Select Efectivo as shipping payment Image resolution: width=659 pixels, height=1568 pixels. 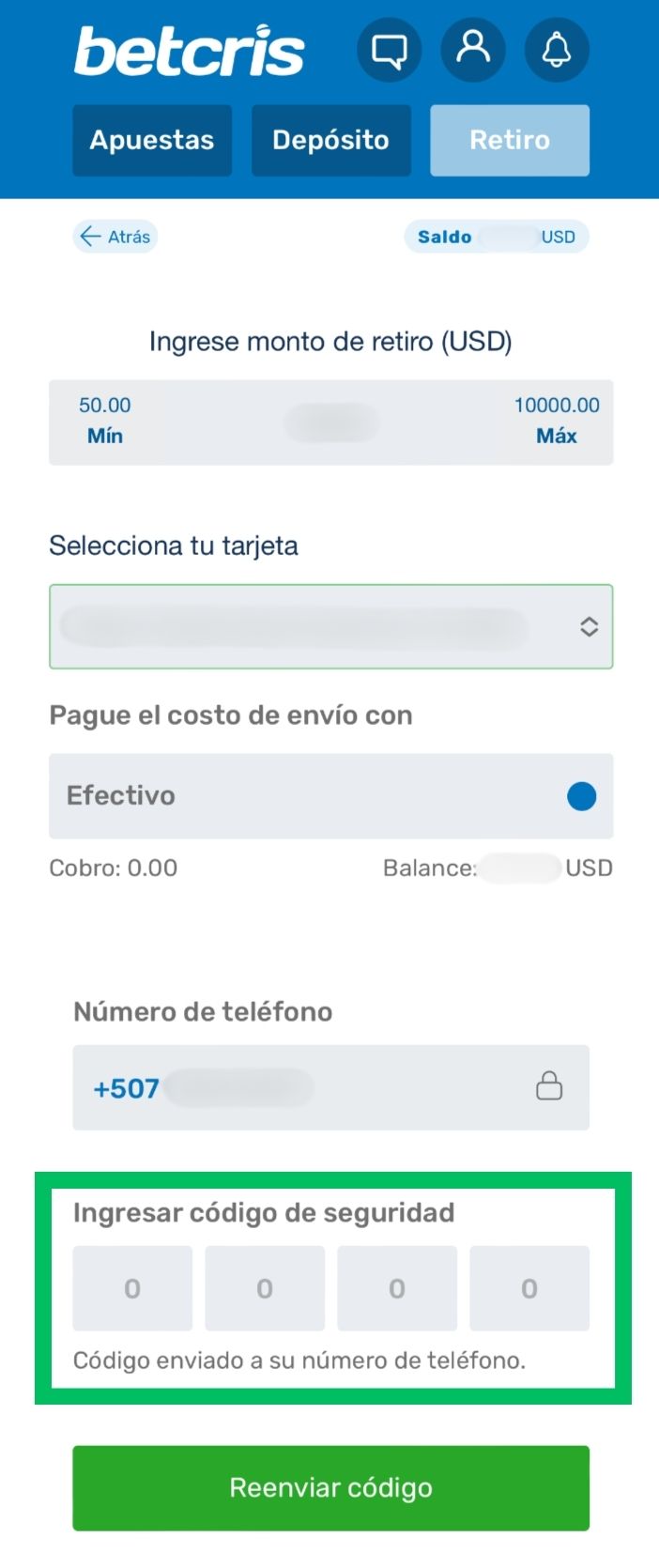(x=330, y=796)
